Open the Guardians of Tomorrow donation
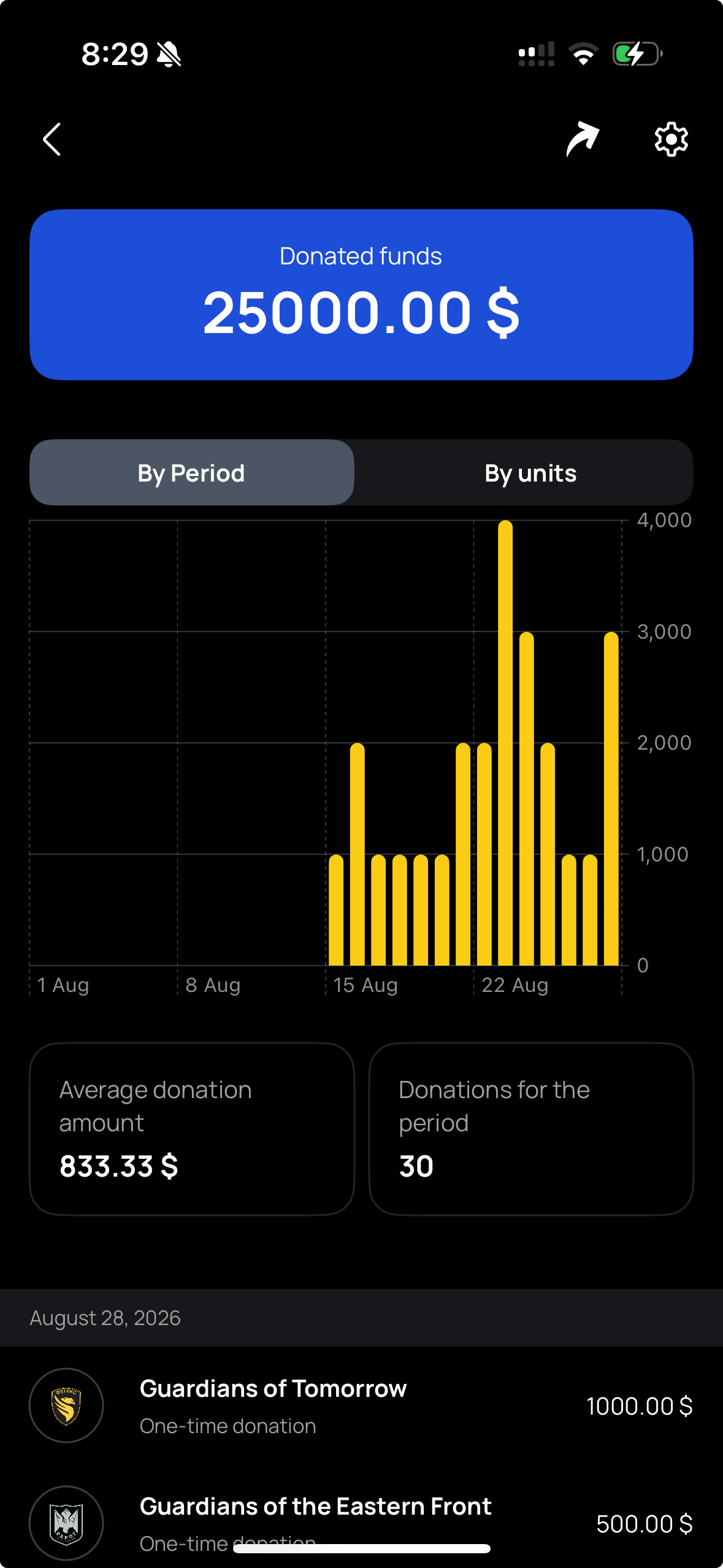 (x=361, y=1405)
